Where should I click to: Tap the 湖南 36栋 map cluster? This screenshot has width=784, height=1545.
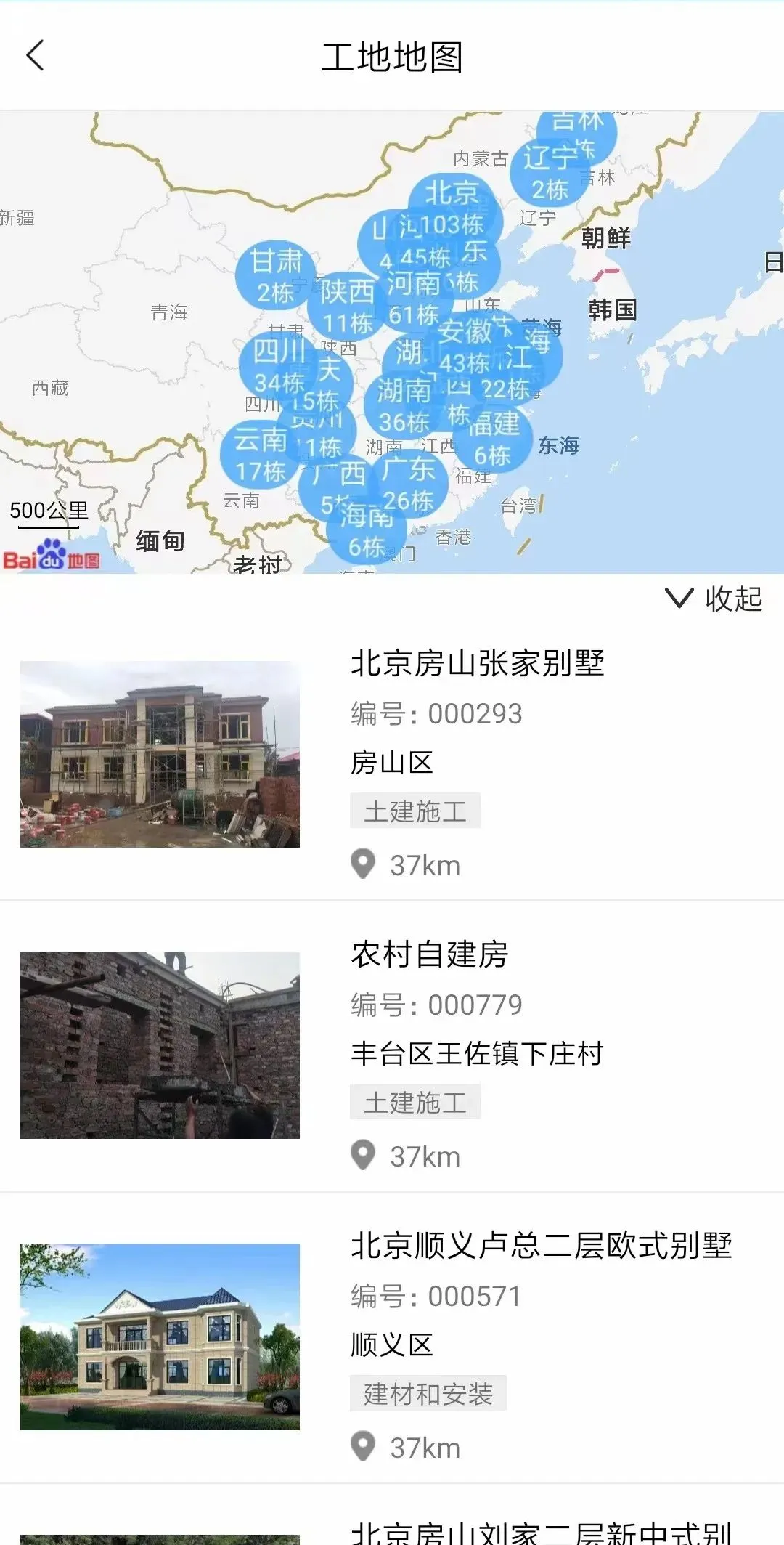(x=404, y=407)
